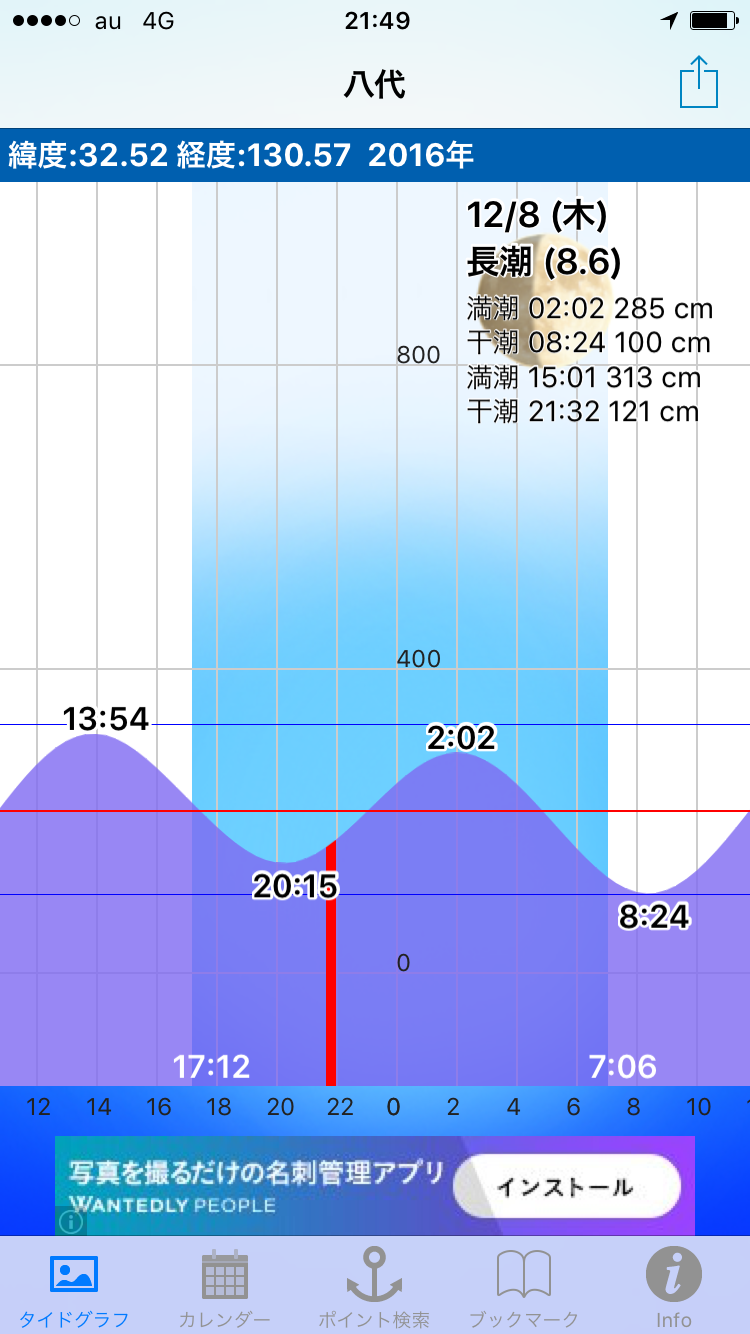Open the ポイント検索 tab
This screenshot has height=1334, width=750.
click(x=374, y=1289)
